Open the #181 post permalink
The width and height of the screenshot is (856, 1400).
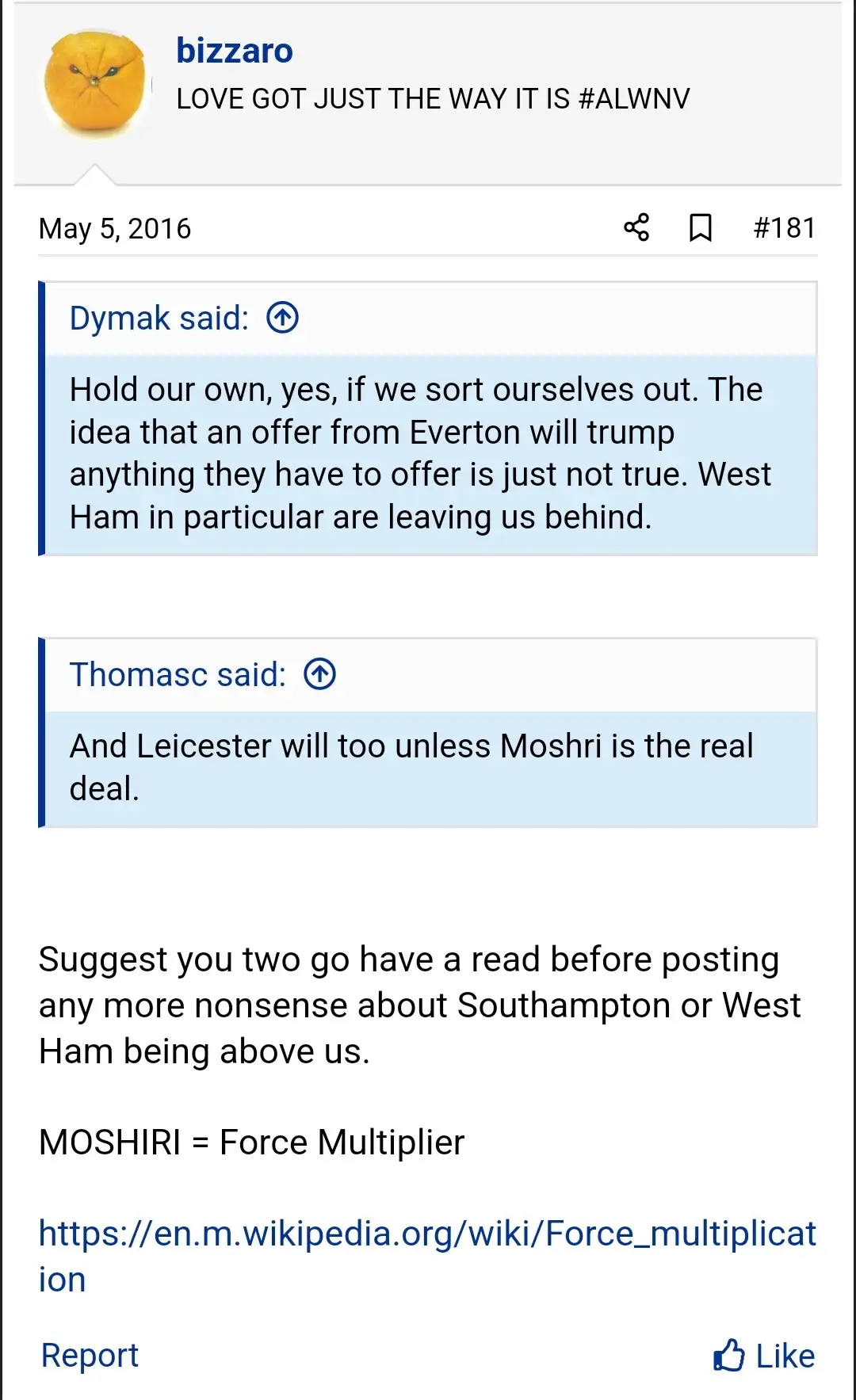tap(784, 228)
